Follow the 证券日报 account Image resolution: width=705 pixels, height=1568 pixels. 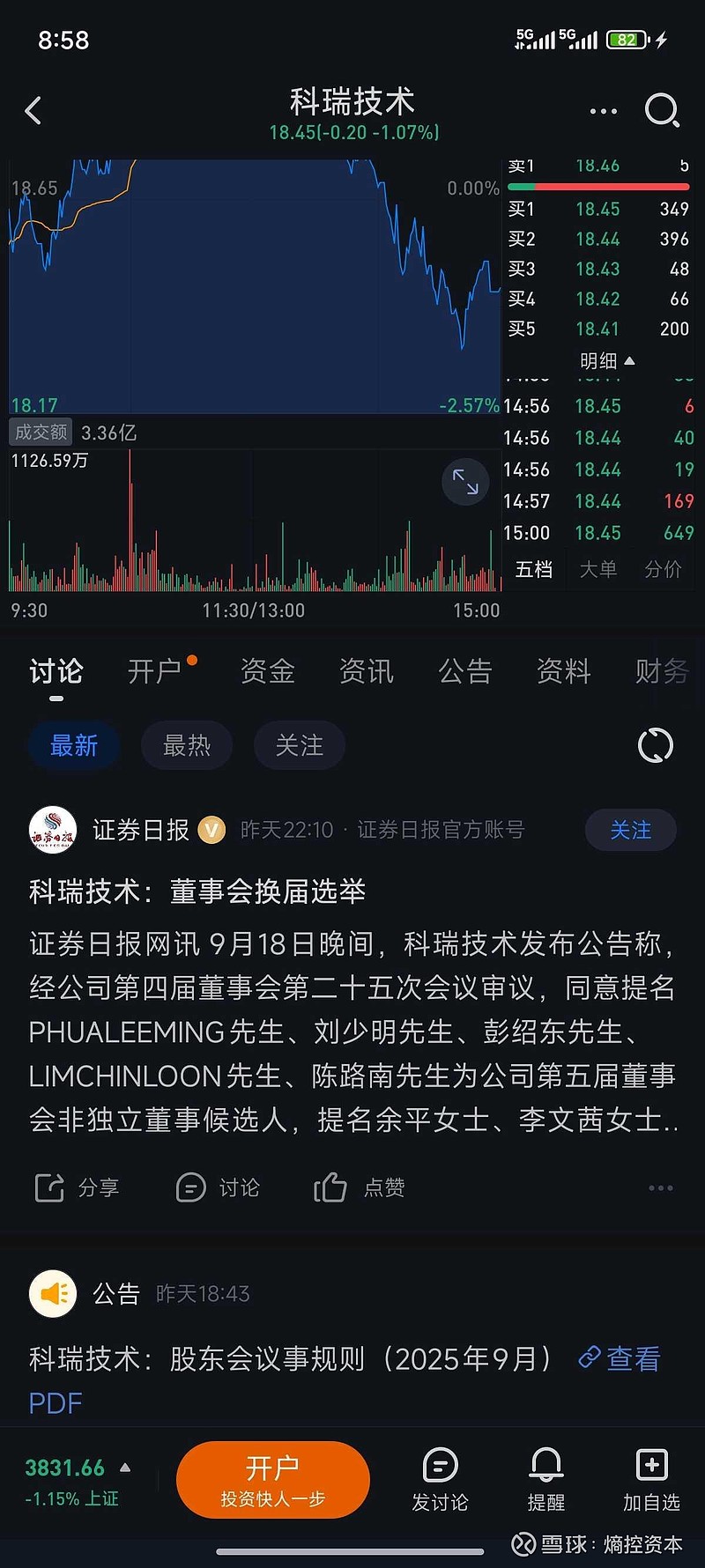pos(631,830)
